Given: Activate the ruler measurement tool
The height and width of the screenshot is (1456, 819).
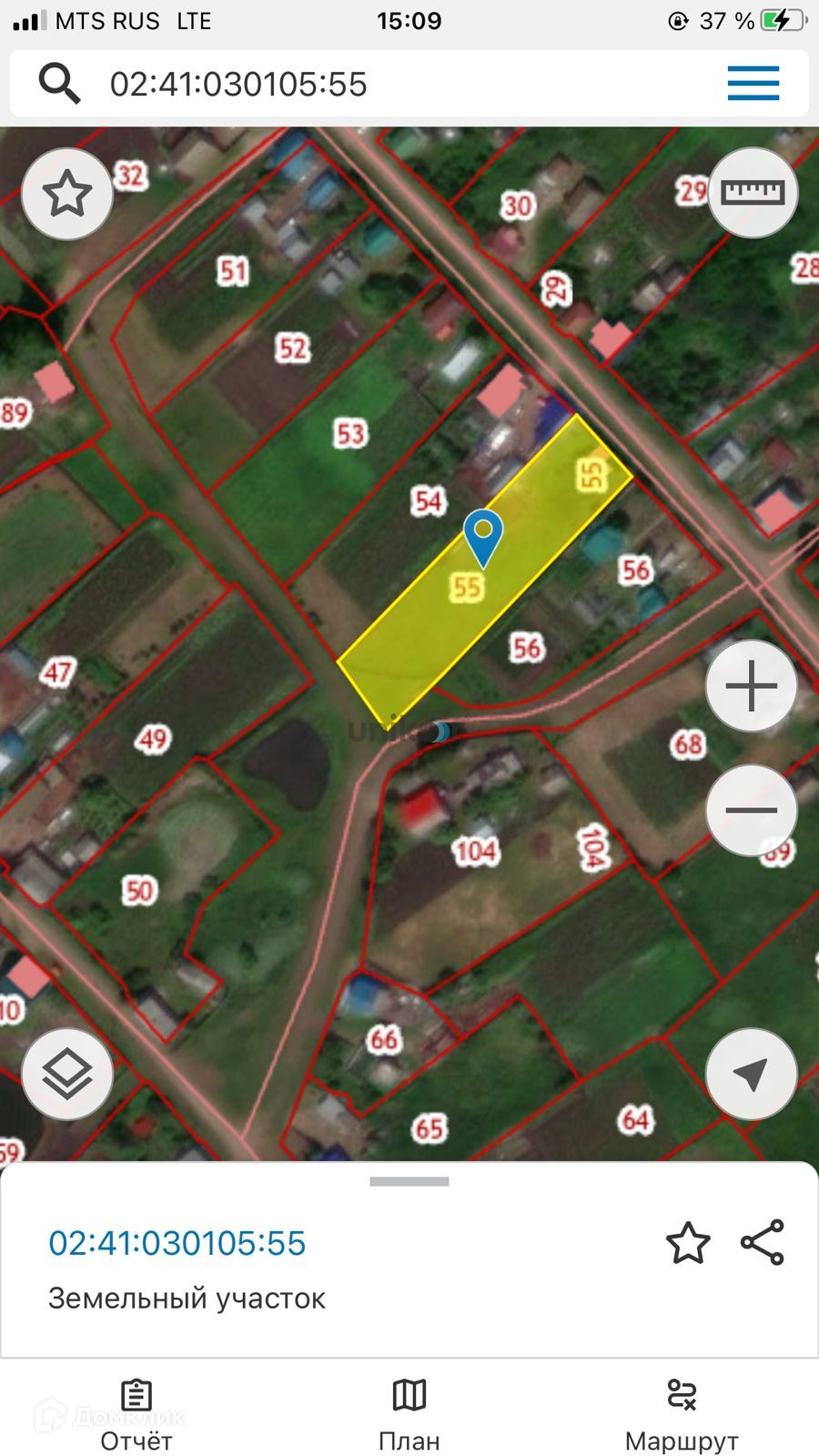Looking at the screenshot, I should pyautogui.click(x=752, y=192).
